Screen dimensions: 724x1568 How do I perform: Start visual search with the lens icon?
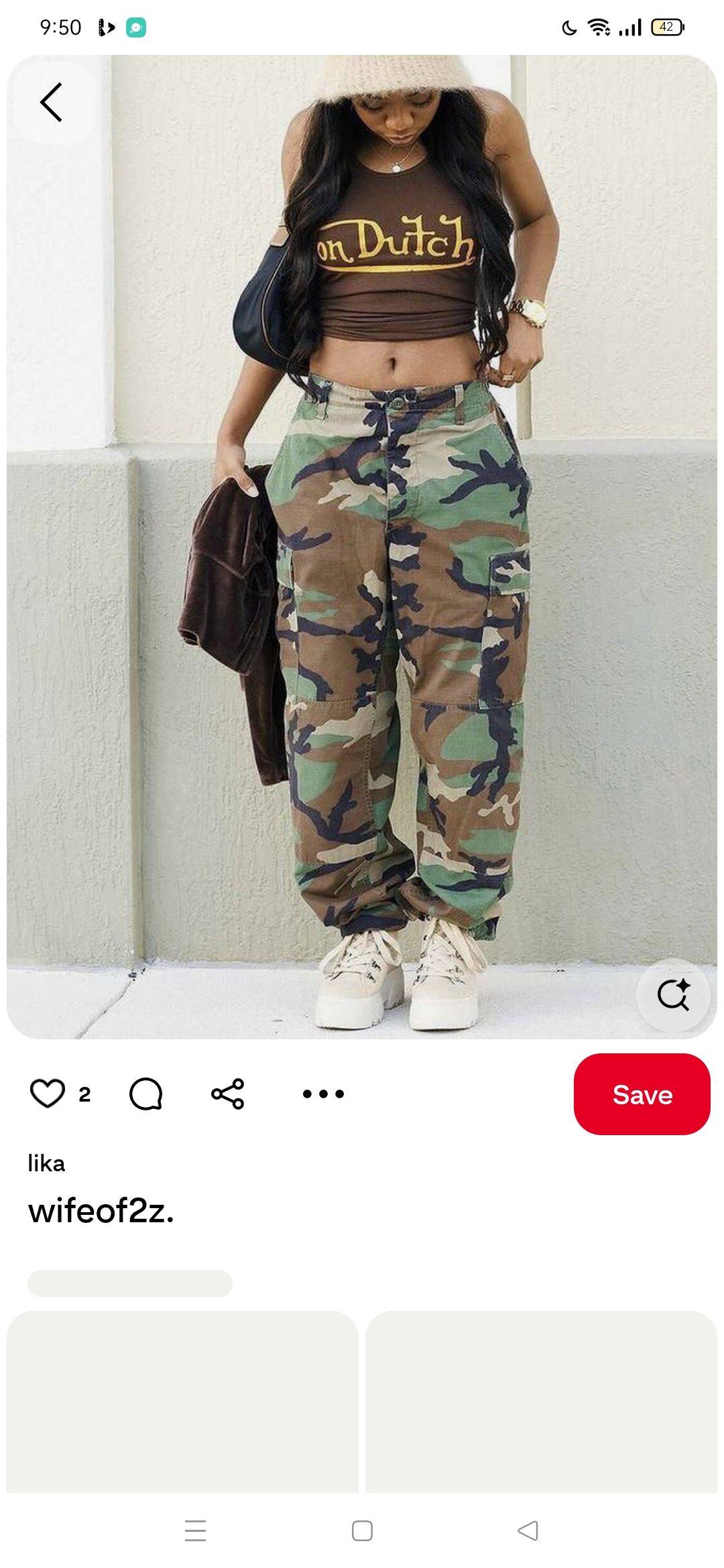(x=672, y=994)
